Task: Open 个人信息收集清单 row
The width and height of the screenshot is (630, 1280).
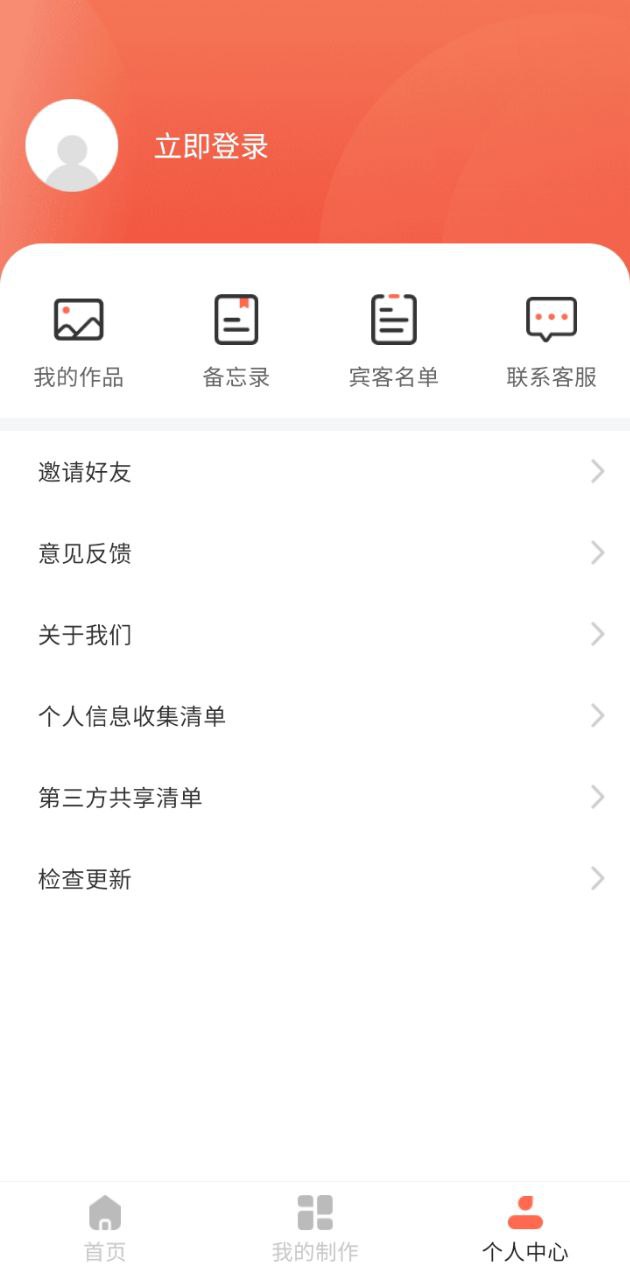Action: 315,716
